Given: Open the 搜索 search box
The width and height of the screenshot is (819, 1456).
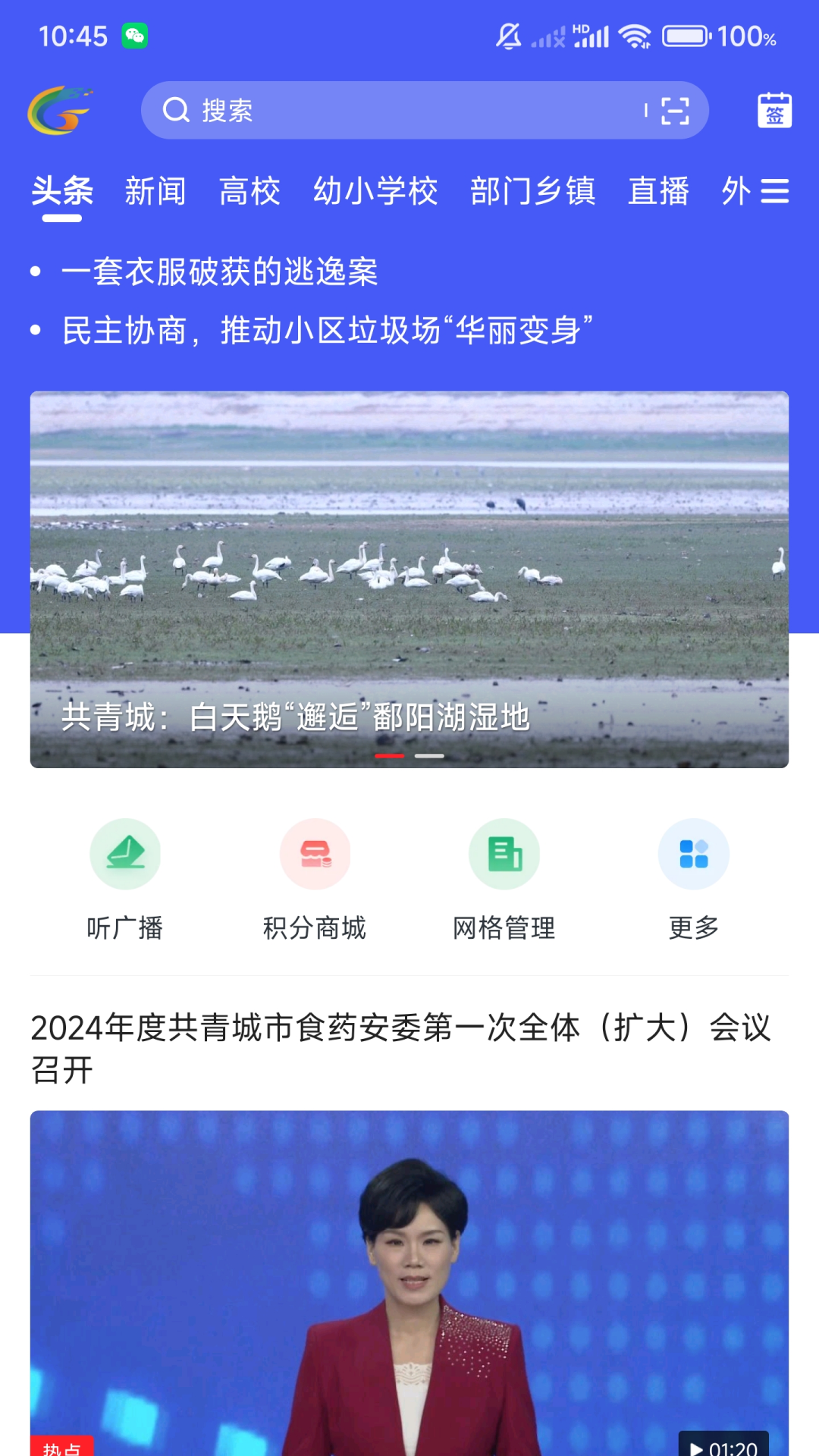Looking at the screenshot, I should click(x=394, y=111).
